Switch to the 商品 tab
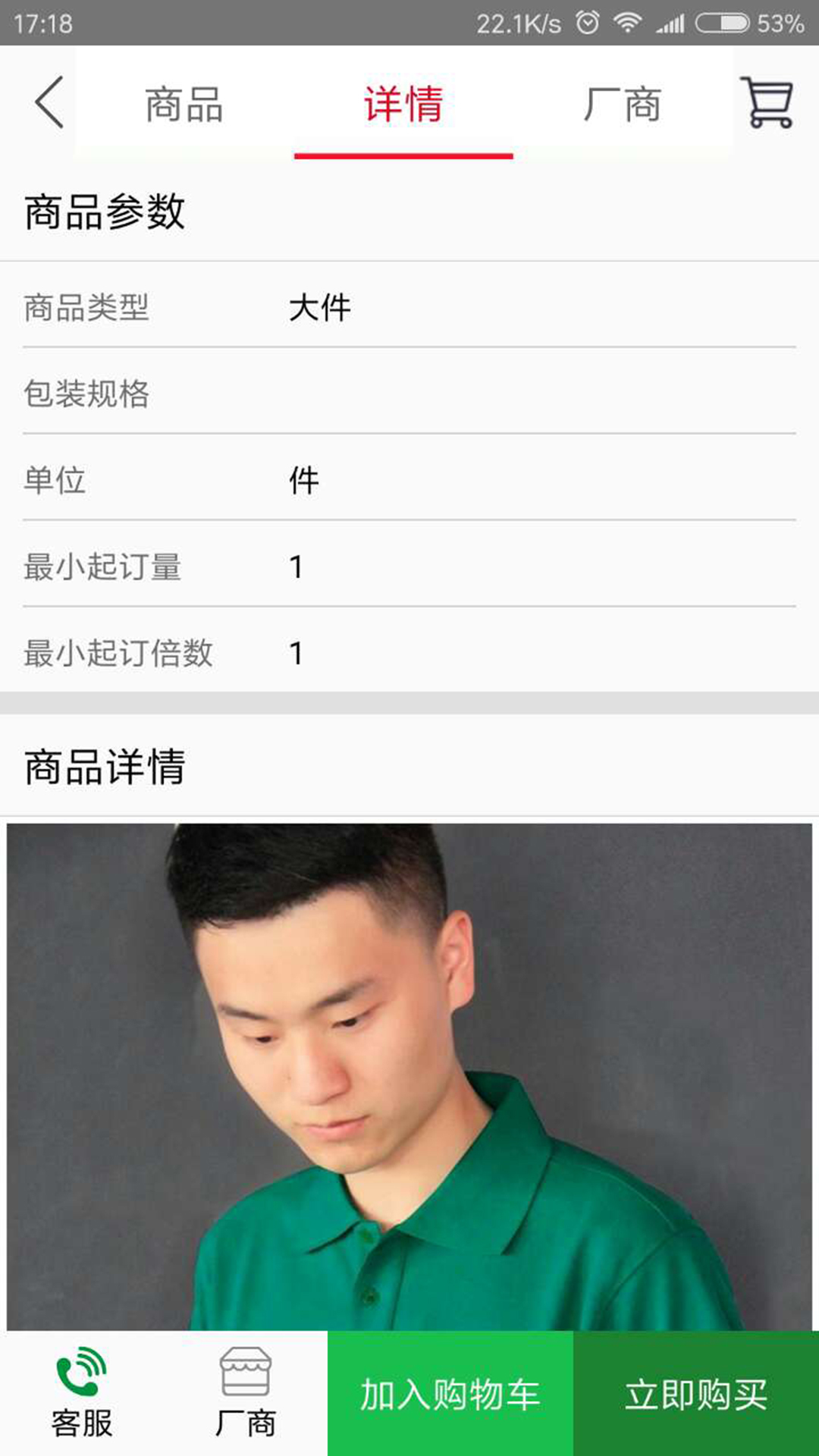The height and width of the screenshot is (1456, 819). click(x=184, y=104)
